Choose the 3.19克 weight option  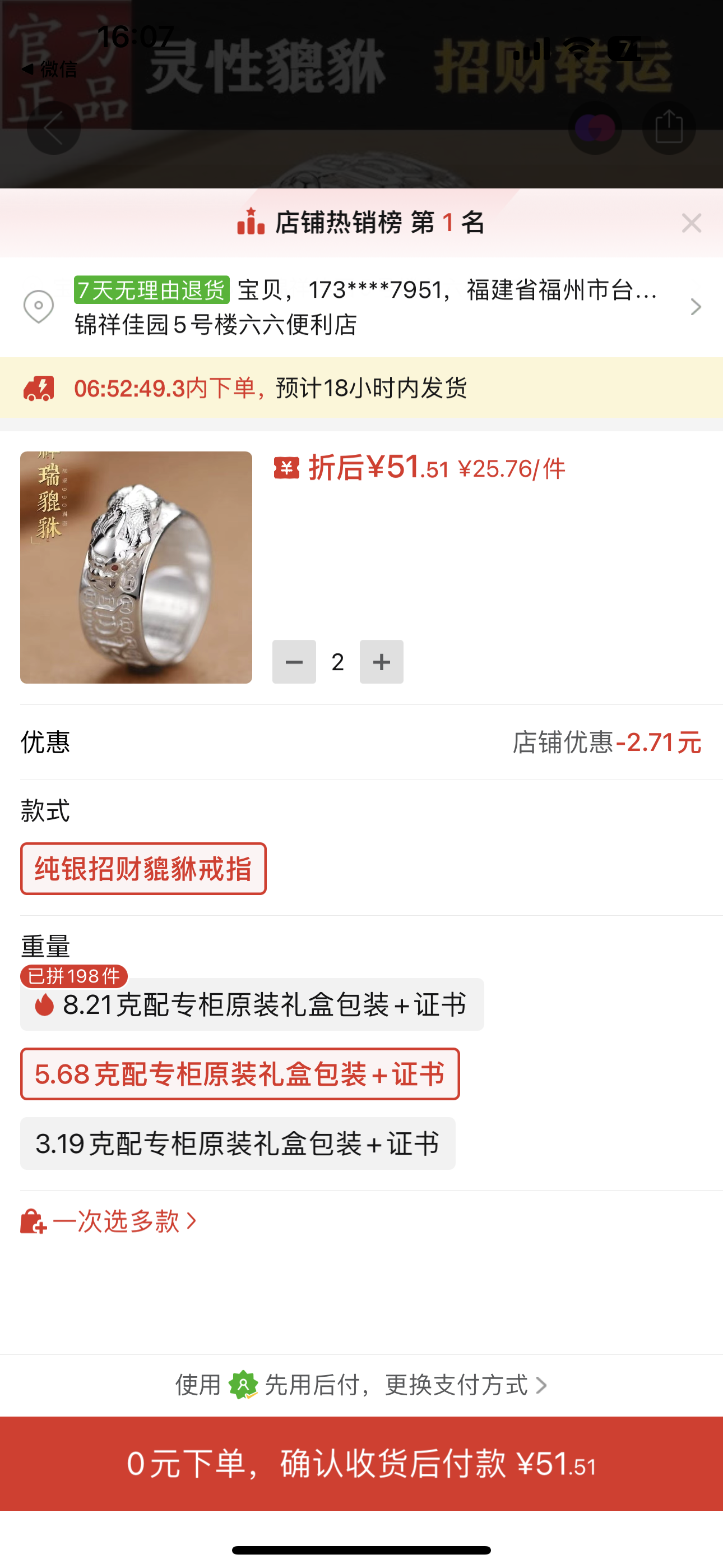coord(238,1143)
